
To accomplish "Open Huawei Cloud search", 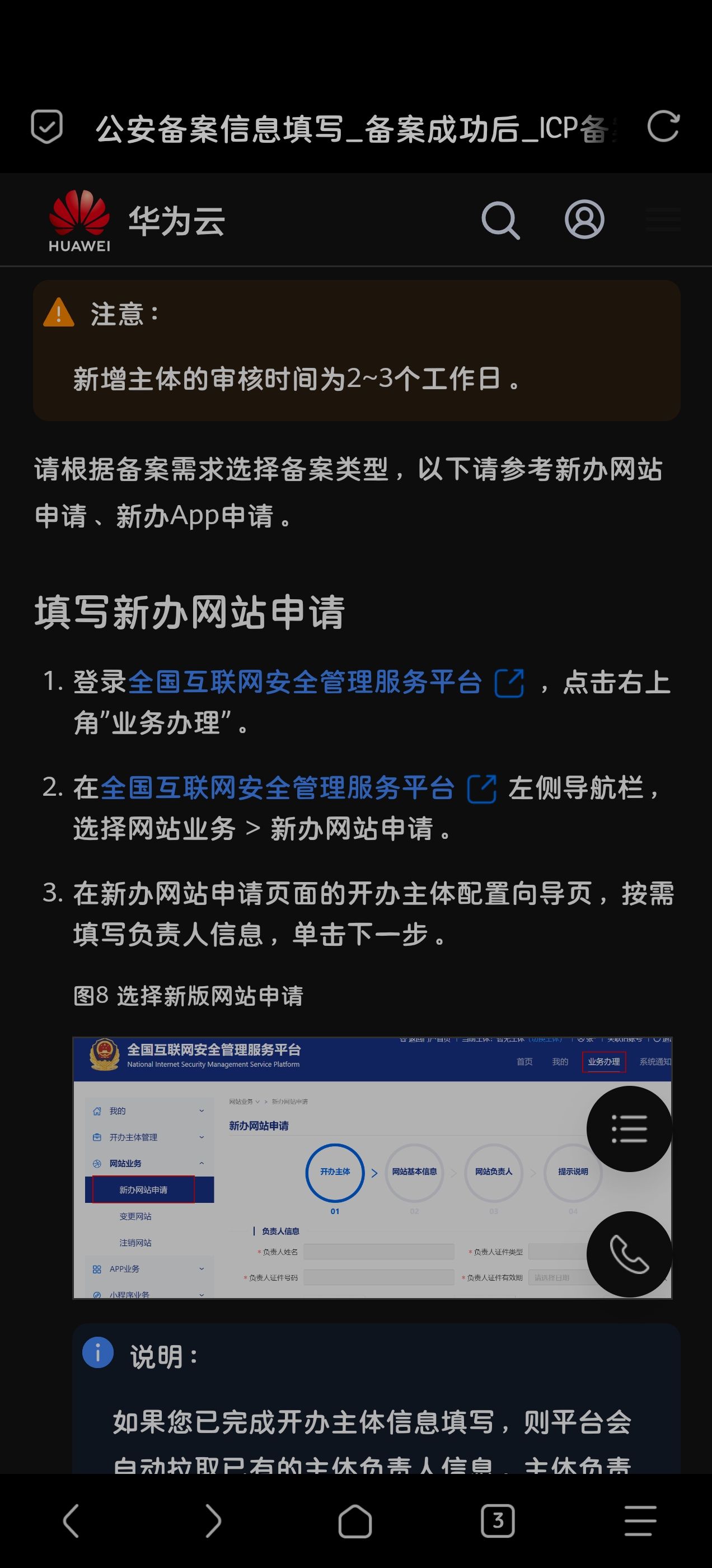I will point(500,220).
